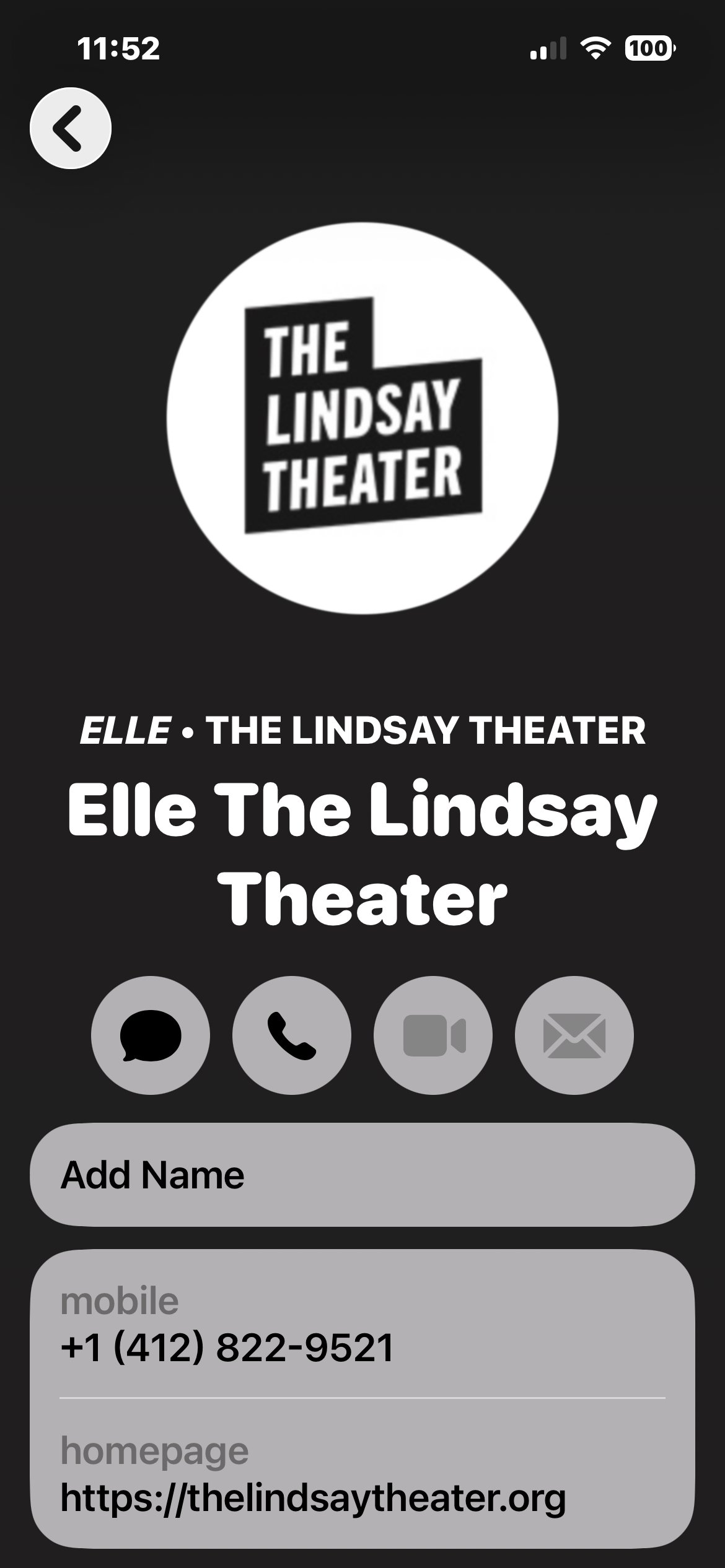Open the thelindsaytheater.org homepage link
Image resolution: width=725 pixels, height=1568 pixels.
[313, 1497]
